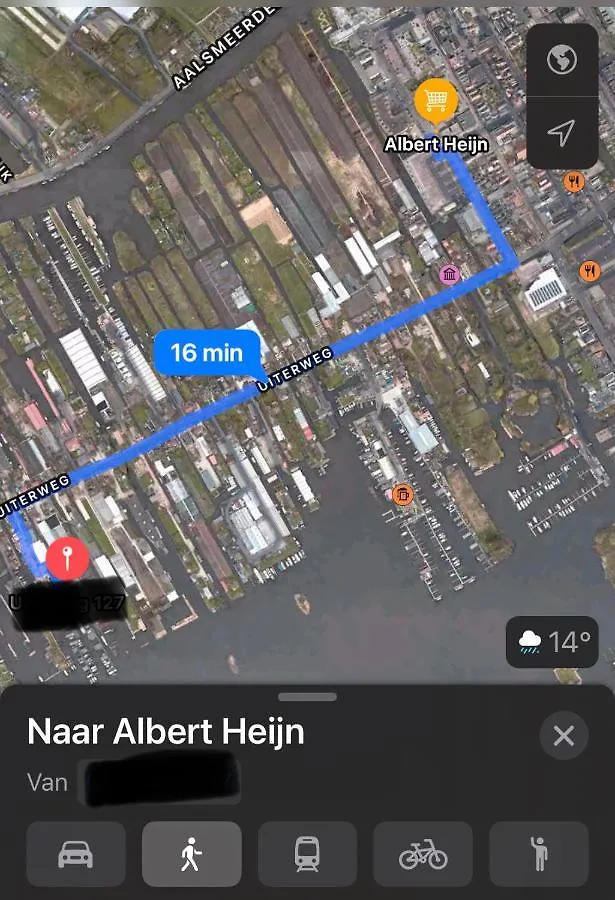Tap the 16 min route label
Image resolution: width=615 pixels, height=900 pixels.
coord(206,352)
